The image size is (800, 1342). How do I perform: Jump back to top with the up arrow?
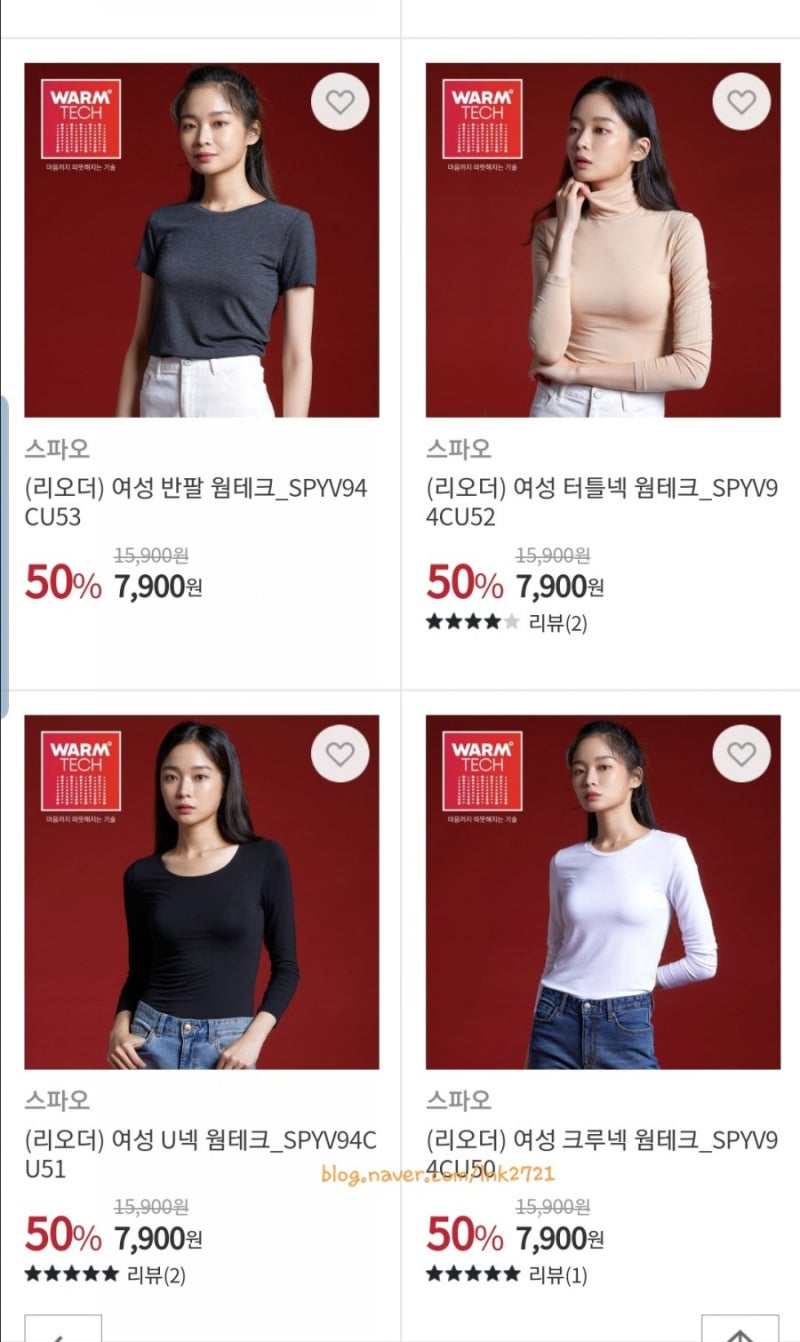point(740,1329)
